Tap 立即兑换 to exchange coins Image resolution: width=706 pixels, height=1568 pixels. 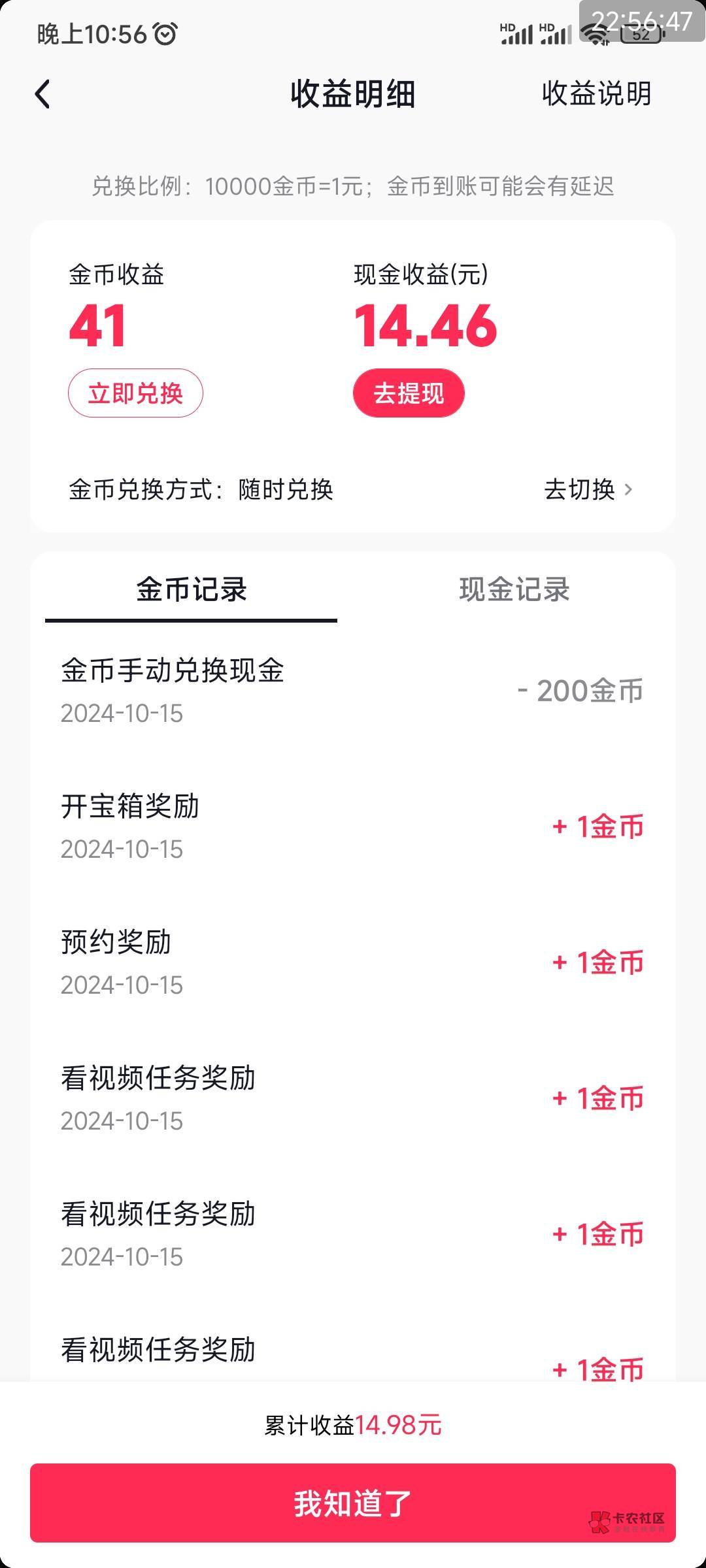[x=135, y=393]
